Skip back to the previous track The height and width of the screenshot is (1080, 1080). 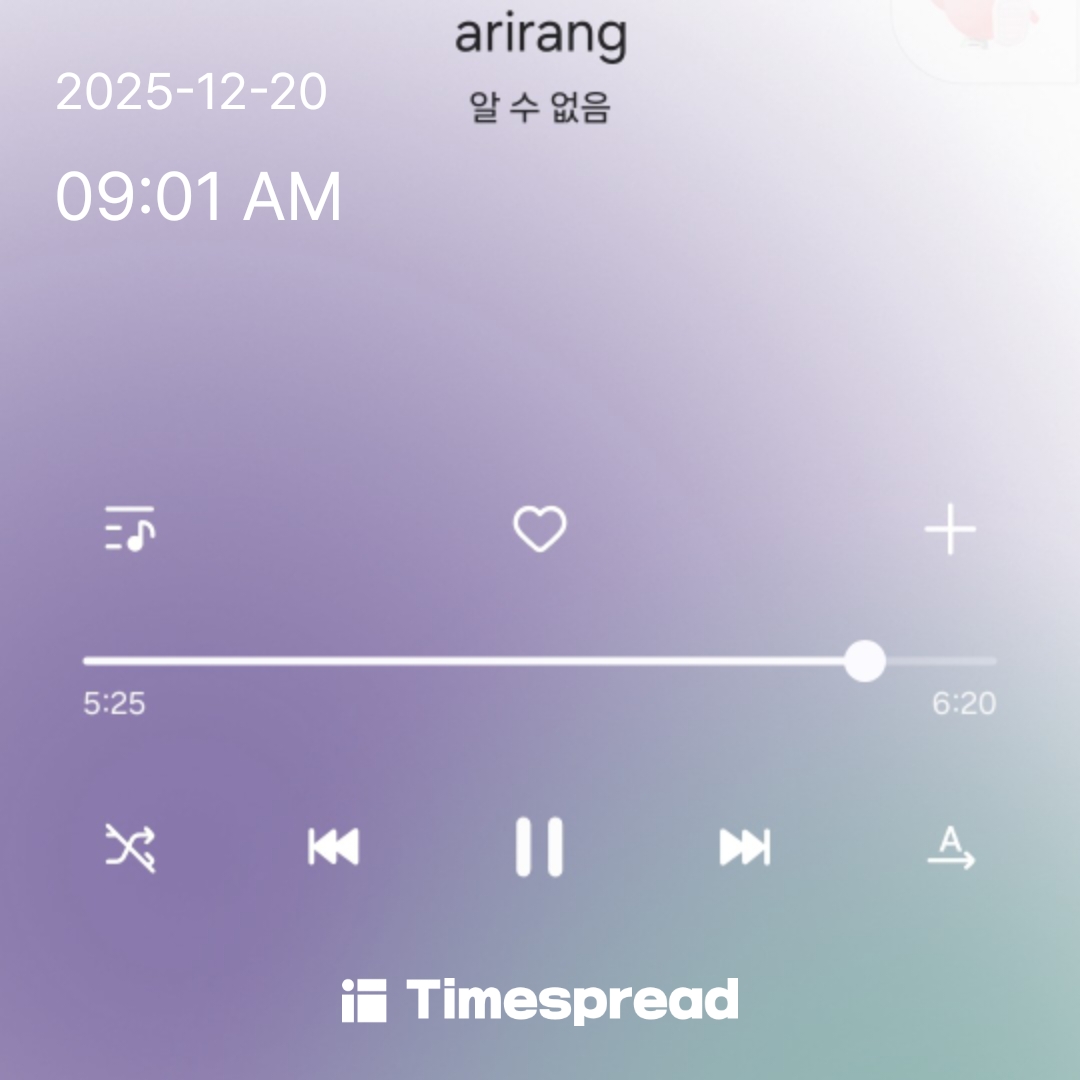click(333, 848)
